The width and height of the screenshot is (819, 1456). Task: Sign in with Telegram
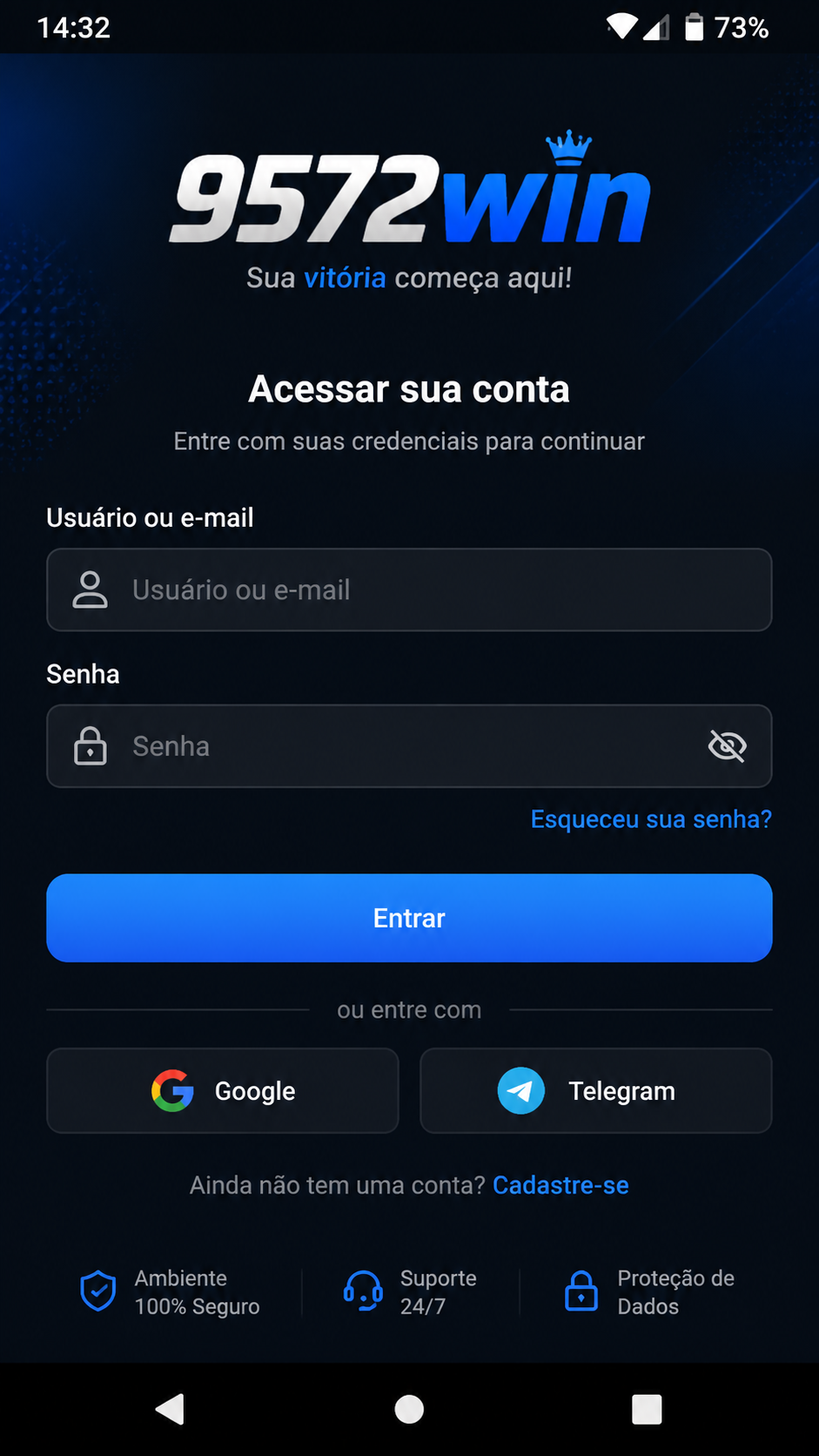tap(596, 1091)
